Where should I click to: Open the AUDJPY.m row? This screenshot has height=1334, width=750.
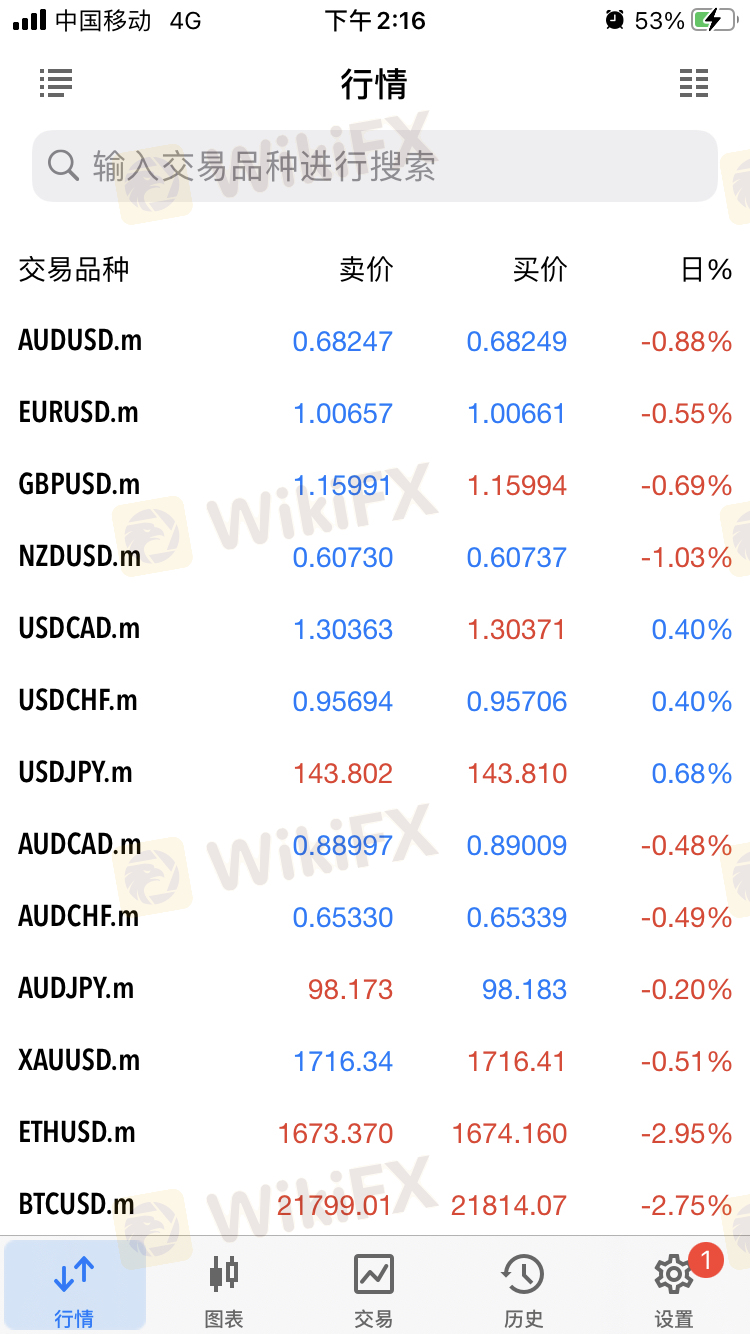(375, 989)
